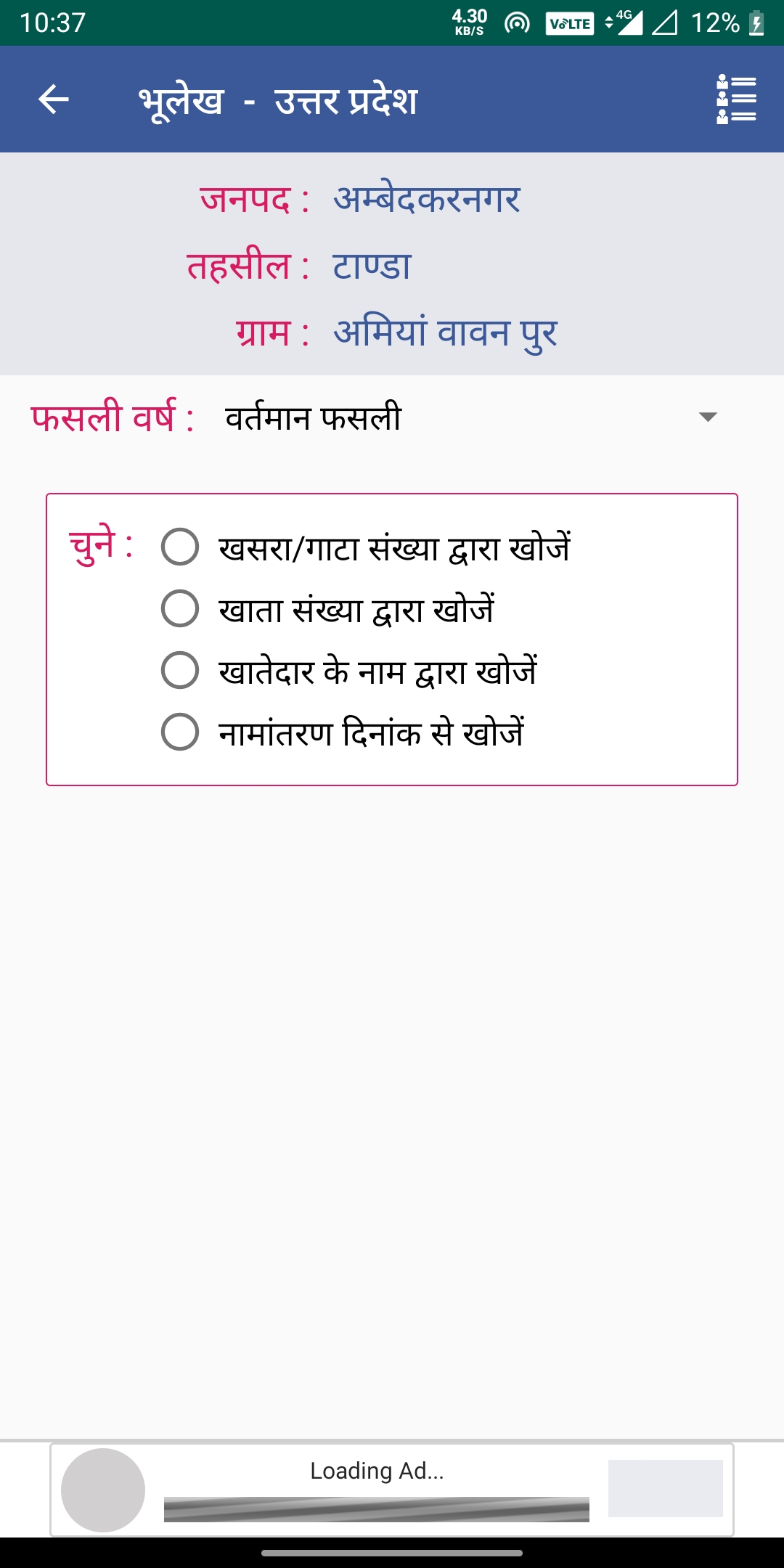
Task: Expand the फसली वर्ष dropdown
Action: (x=707, y=417)
